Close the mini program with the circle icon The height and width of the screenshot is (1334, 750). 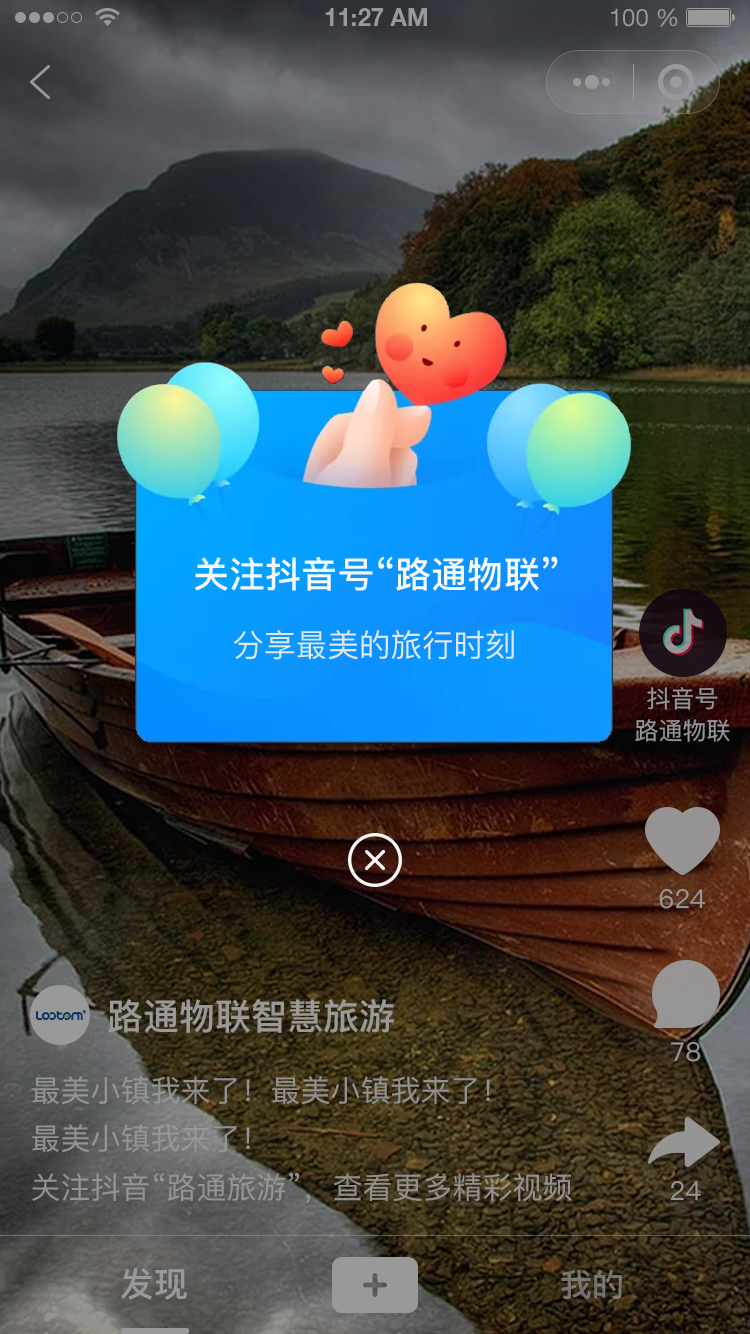(x=676, y=82)
